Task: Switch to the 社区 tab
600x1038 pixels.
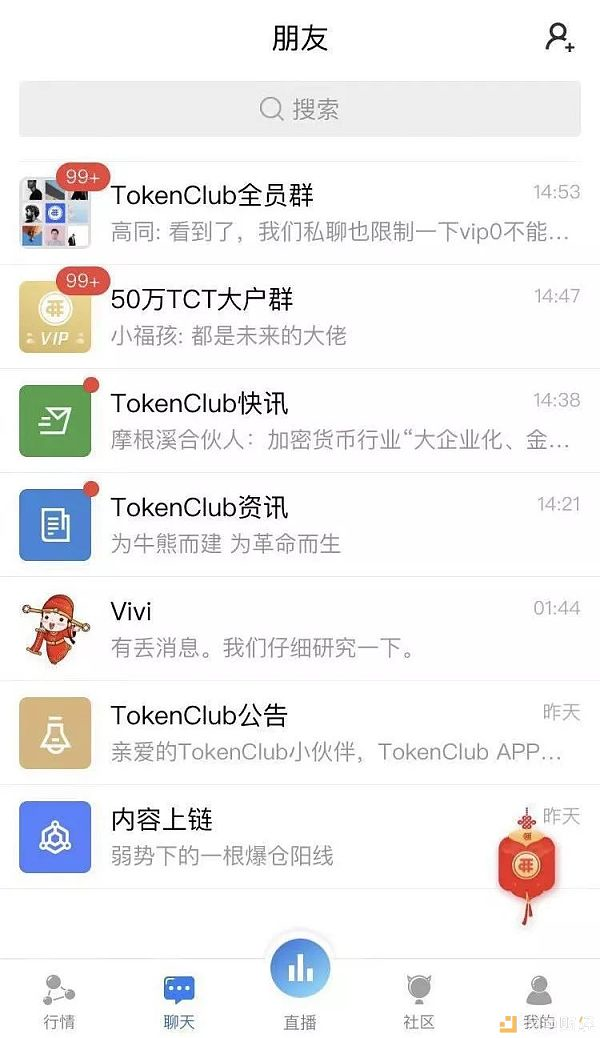Action: pos(419,1001)
